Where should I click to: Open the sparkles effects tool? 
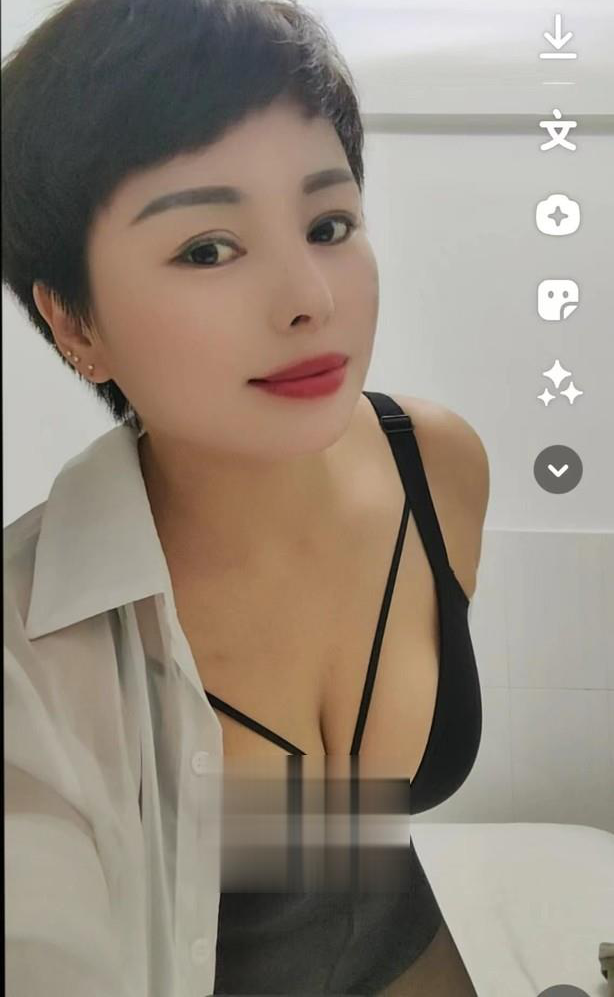[558, 384]
